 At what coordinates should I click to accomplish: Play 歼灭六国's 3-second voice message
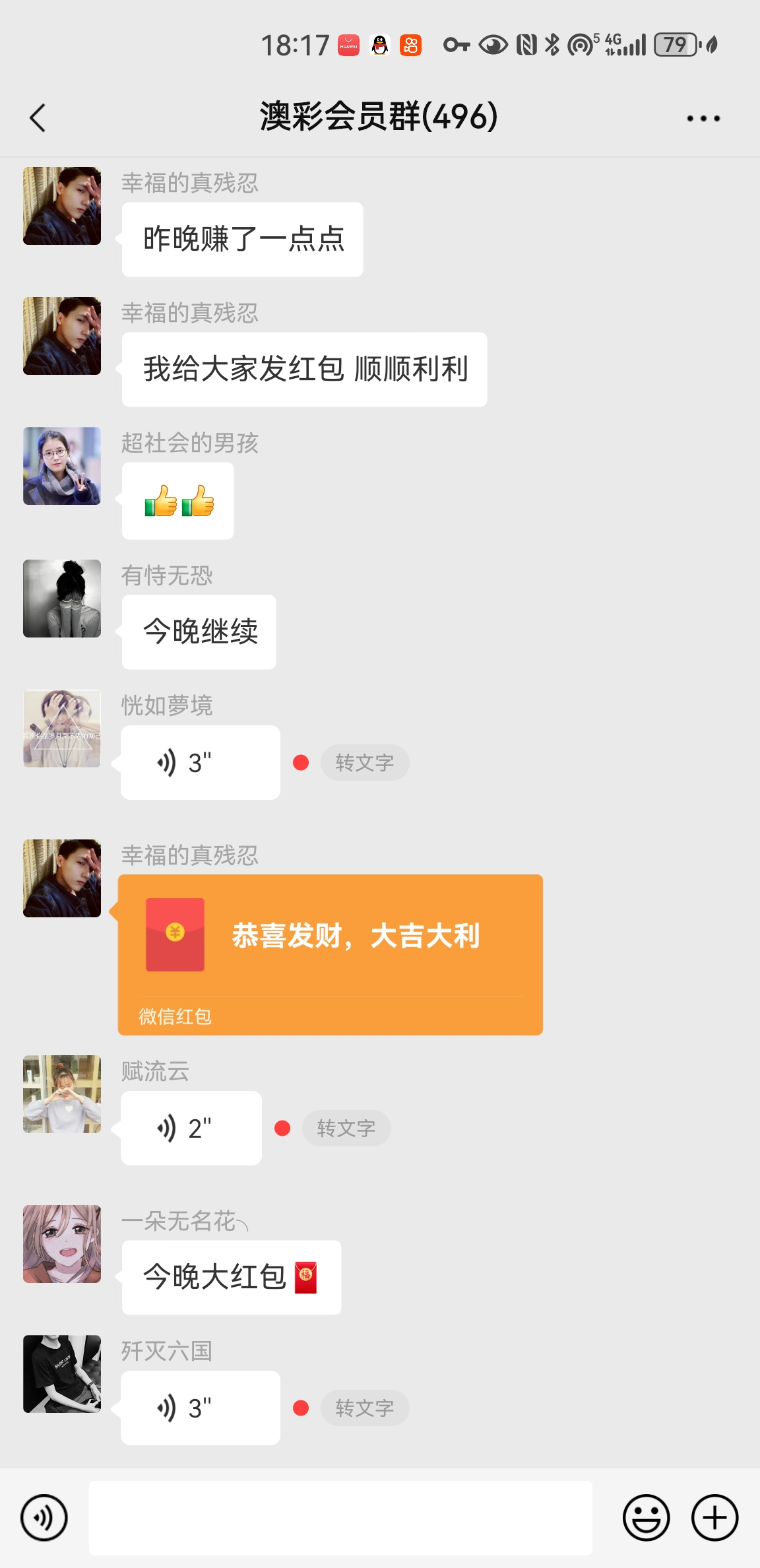[200, 1408]
